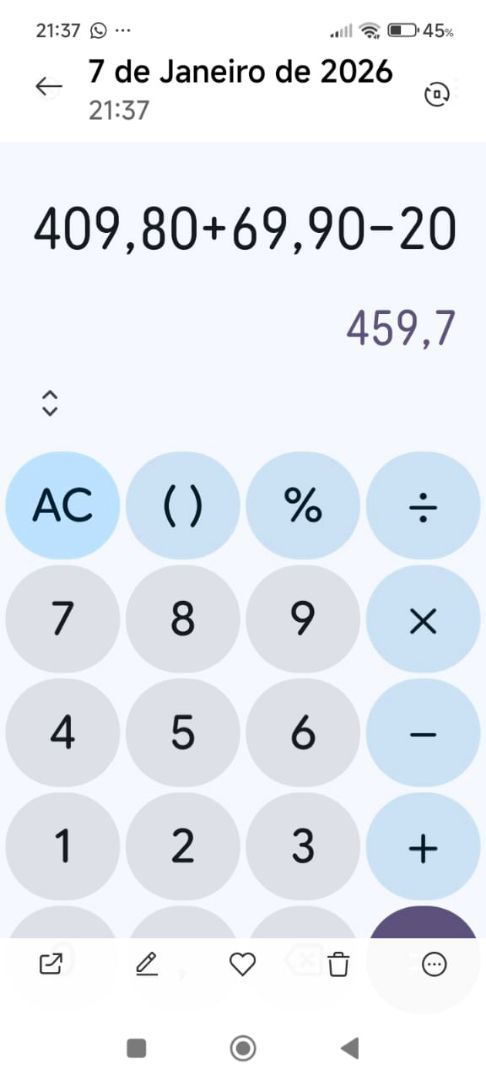Open the more options menu

(434, 964)
